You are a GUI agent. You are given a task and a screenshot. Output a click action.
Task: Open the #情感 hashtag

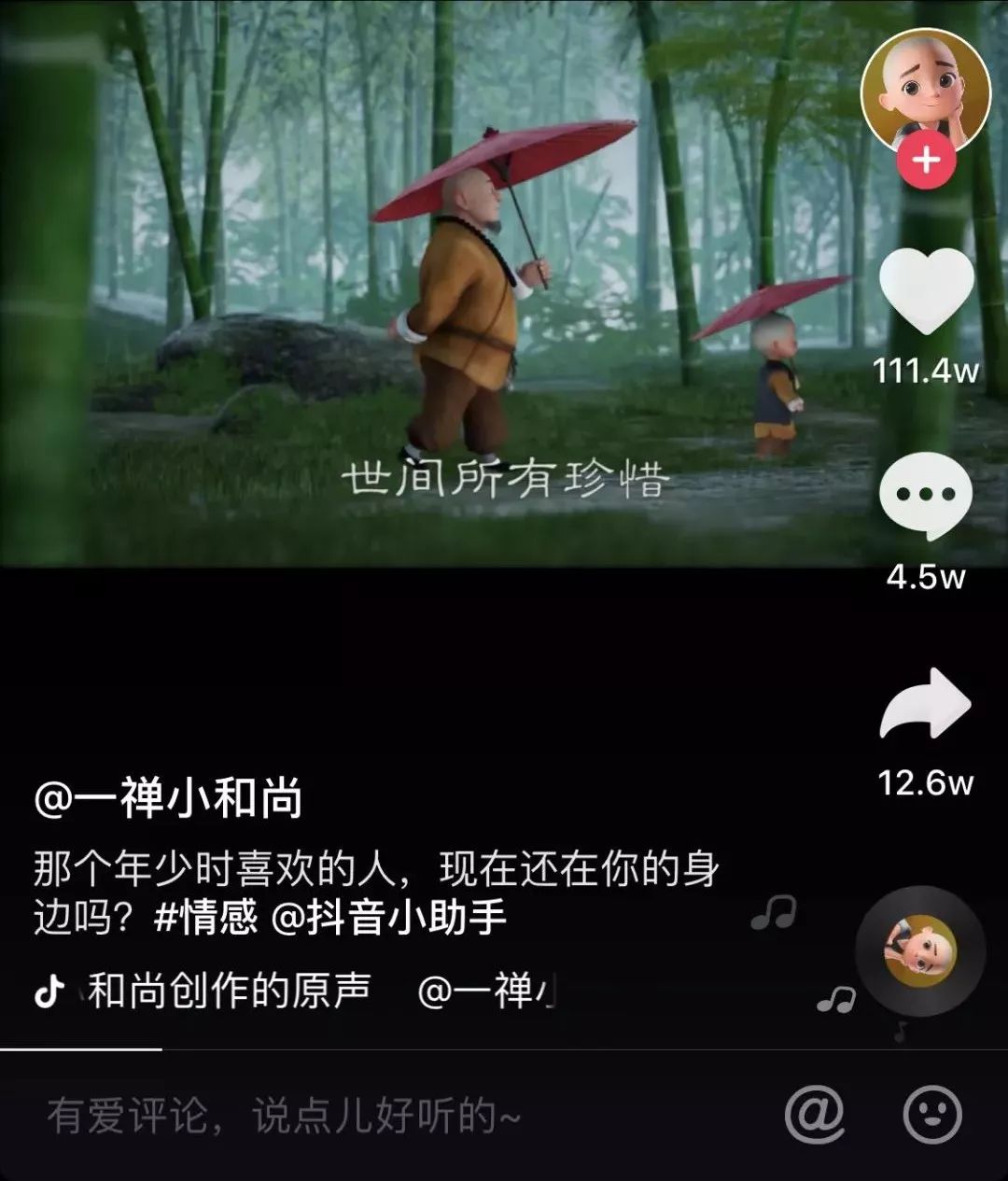(x=205, y=917)
